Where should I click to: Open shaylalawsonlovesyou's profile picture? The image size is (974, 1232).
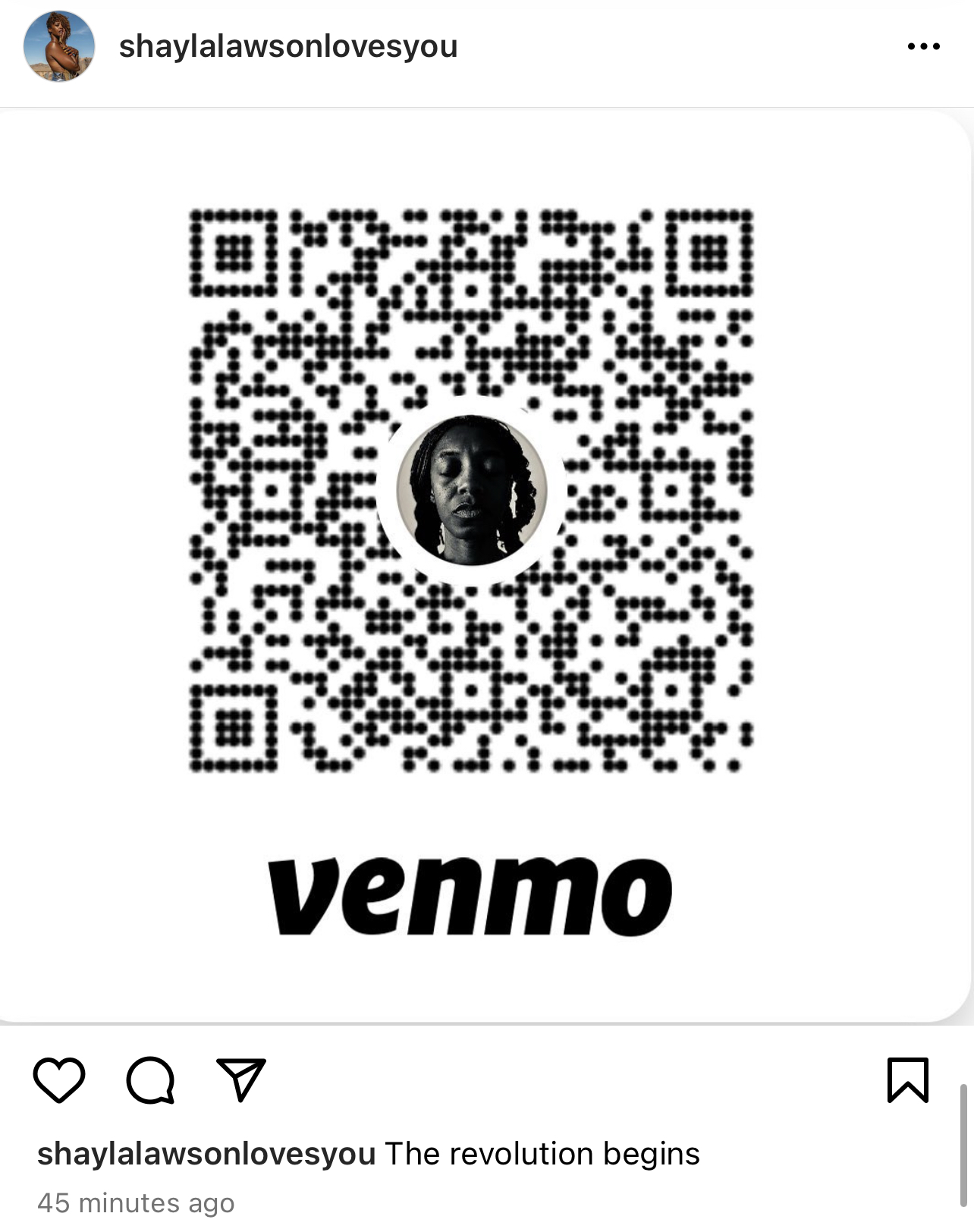click(x=59, y=46)
